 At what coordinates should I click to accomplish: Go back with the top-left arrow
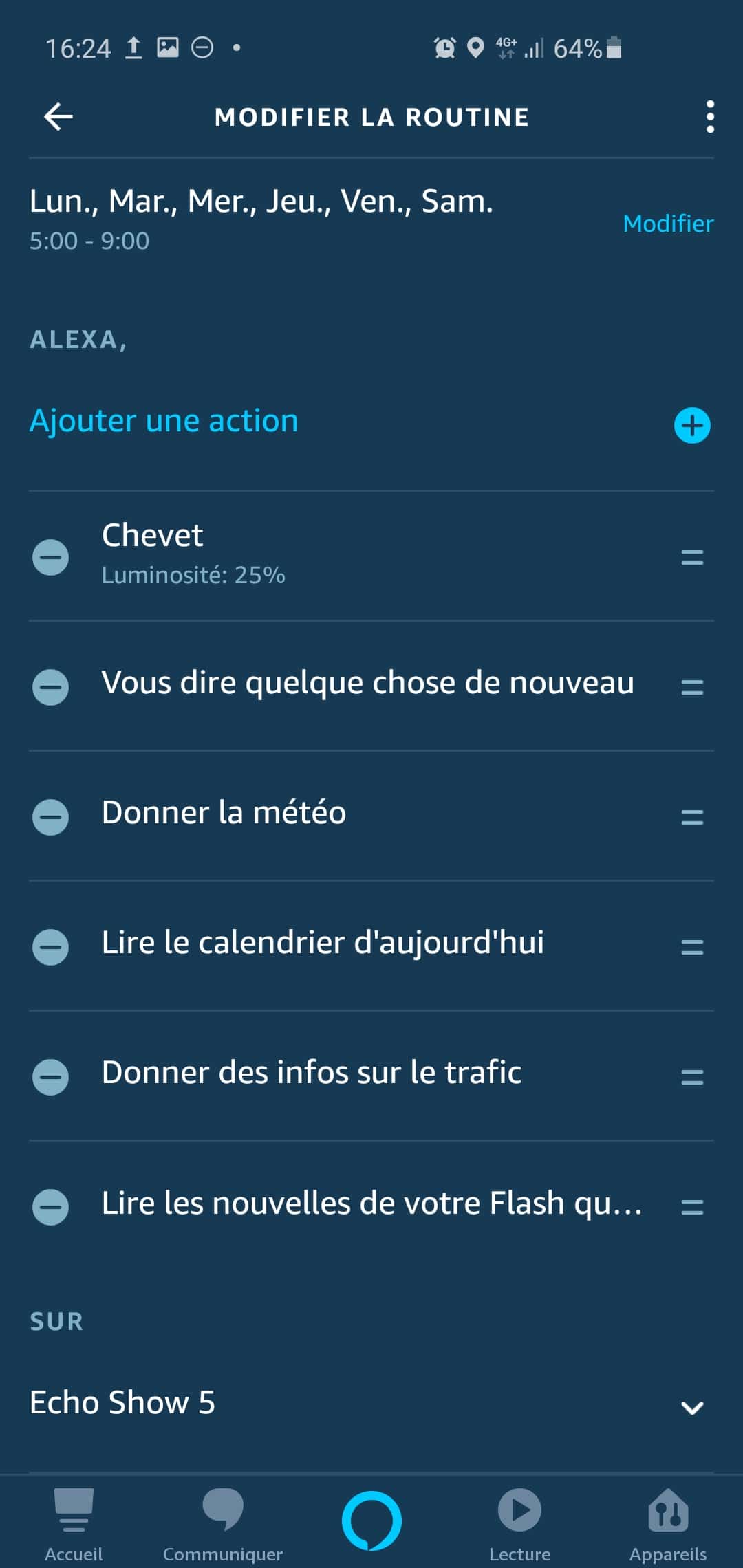(x=58, y=117)
